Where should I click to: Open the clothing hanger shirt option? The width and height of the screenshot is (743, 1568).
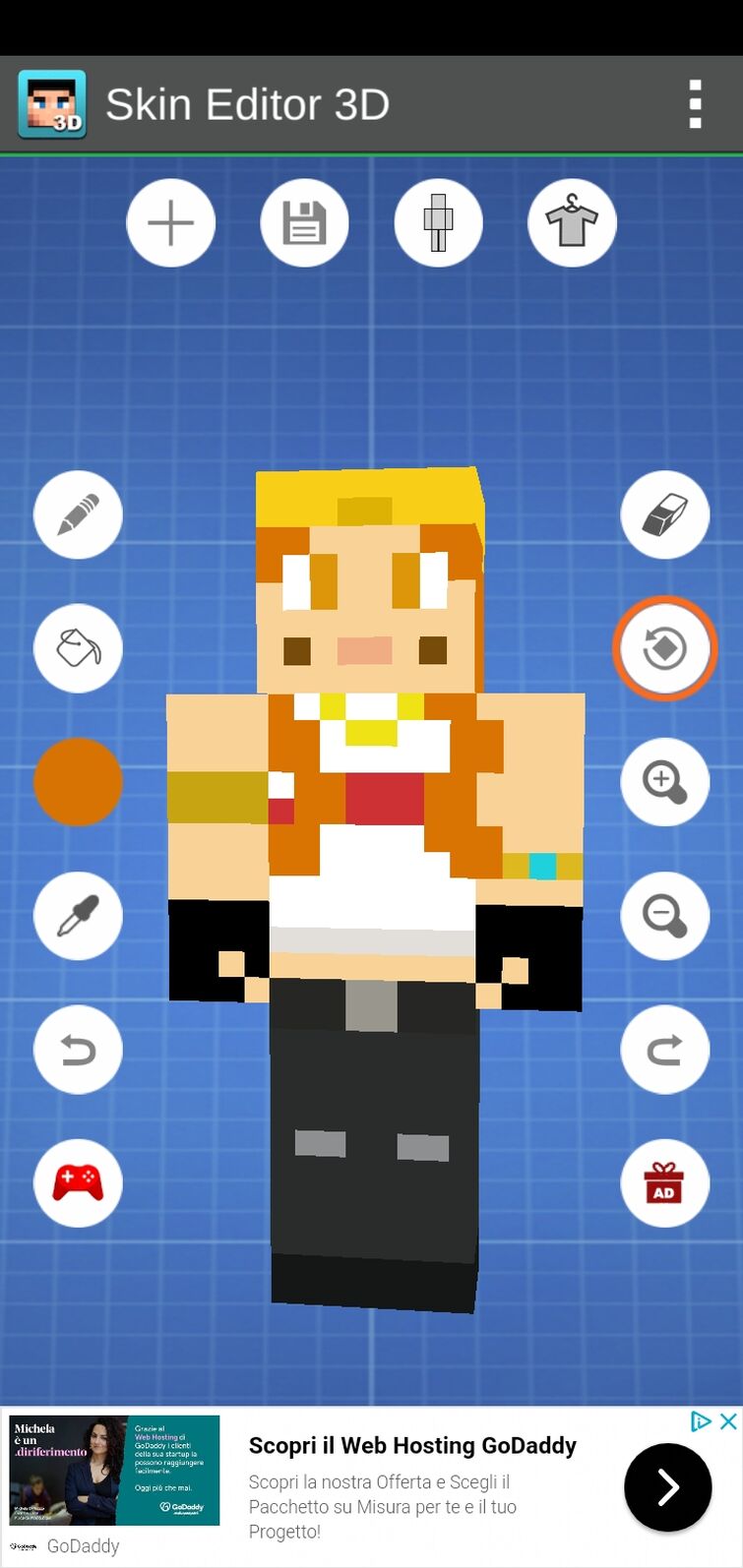572,223
